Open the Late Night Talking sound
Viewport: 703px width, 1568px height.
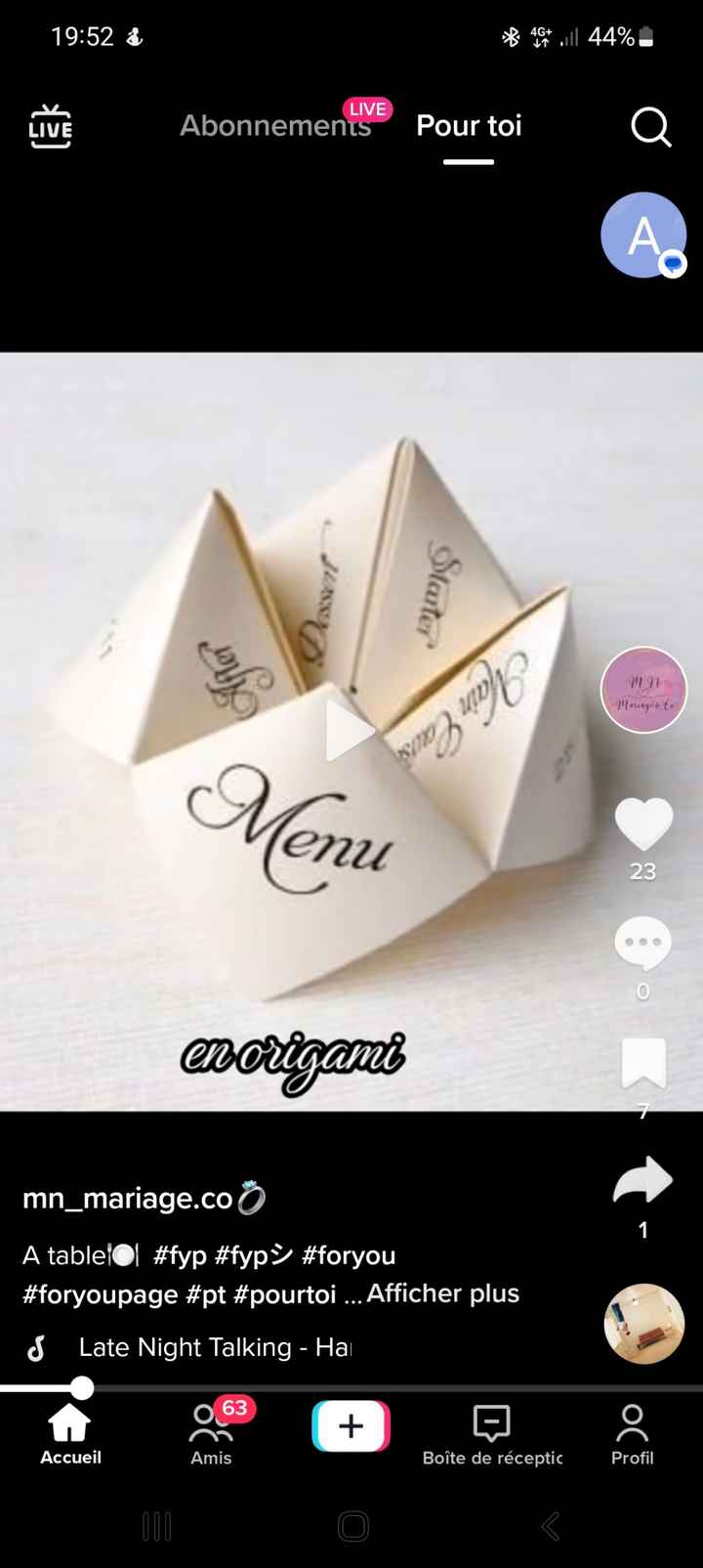(215, 1347)
